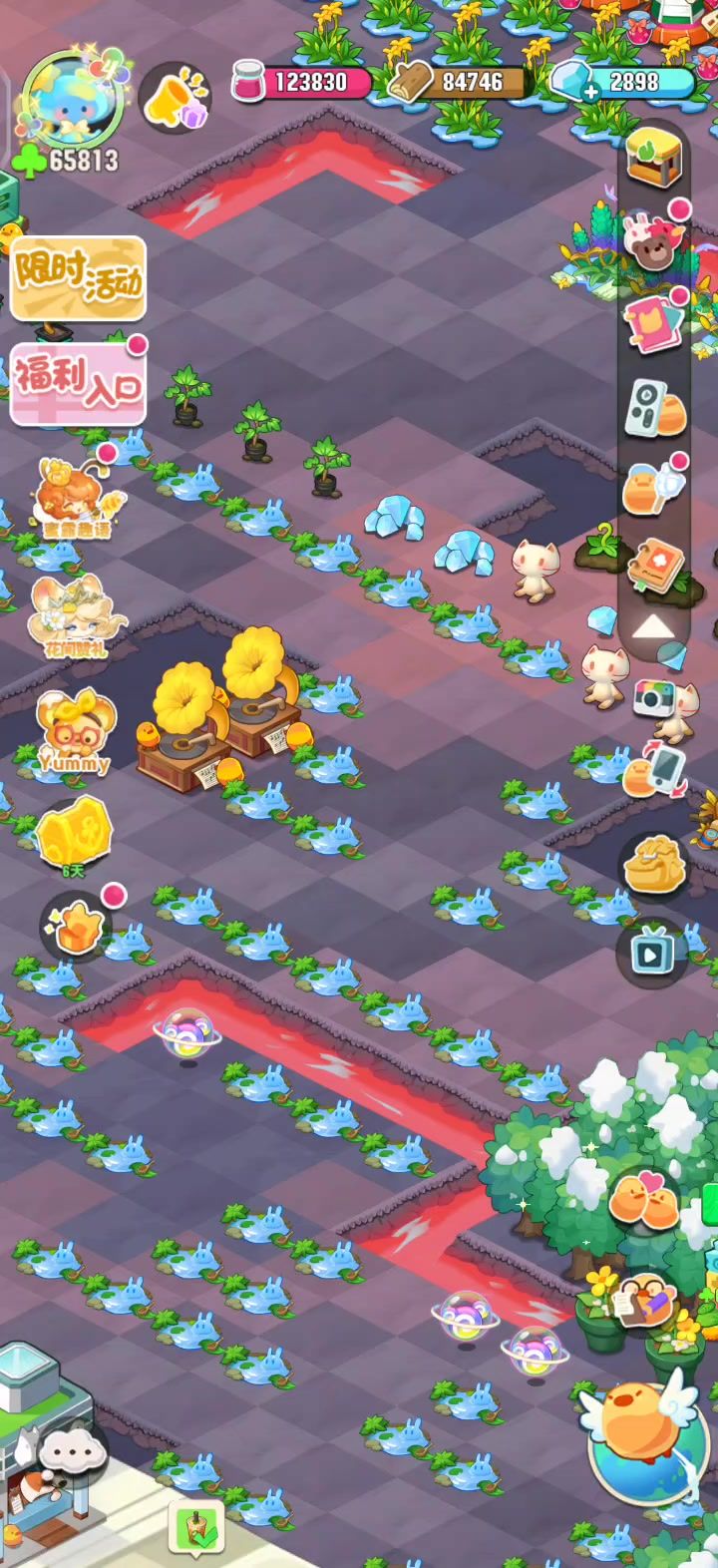Open the camera photo mode

(x=652, y=698)
